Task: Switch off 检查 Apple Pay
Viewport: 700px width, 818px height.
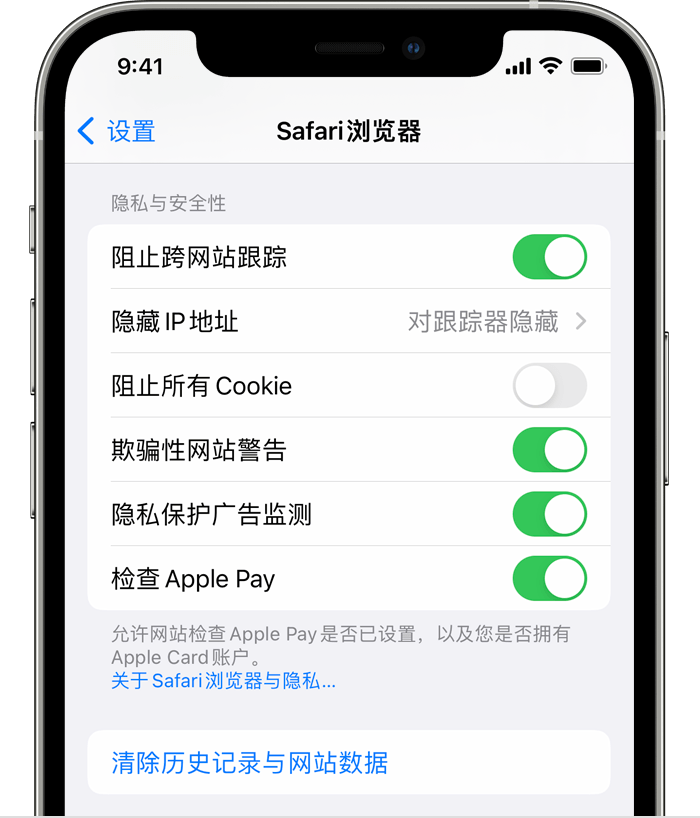Action: (x=549, y=578)
